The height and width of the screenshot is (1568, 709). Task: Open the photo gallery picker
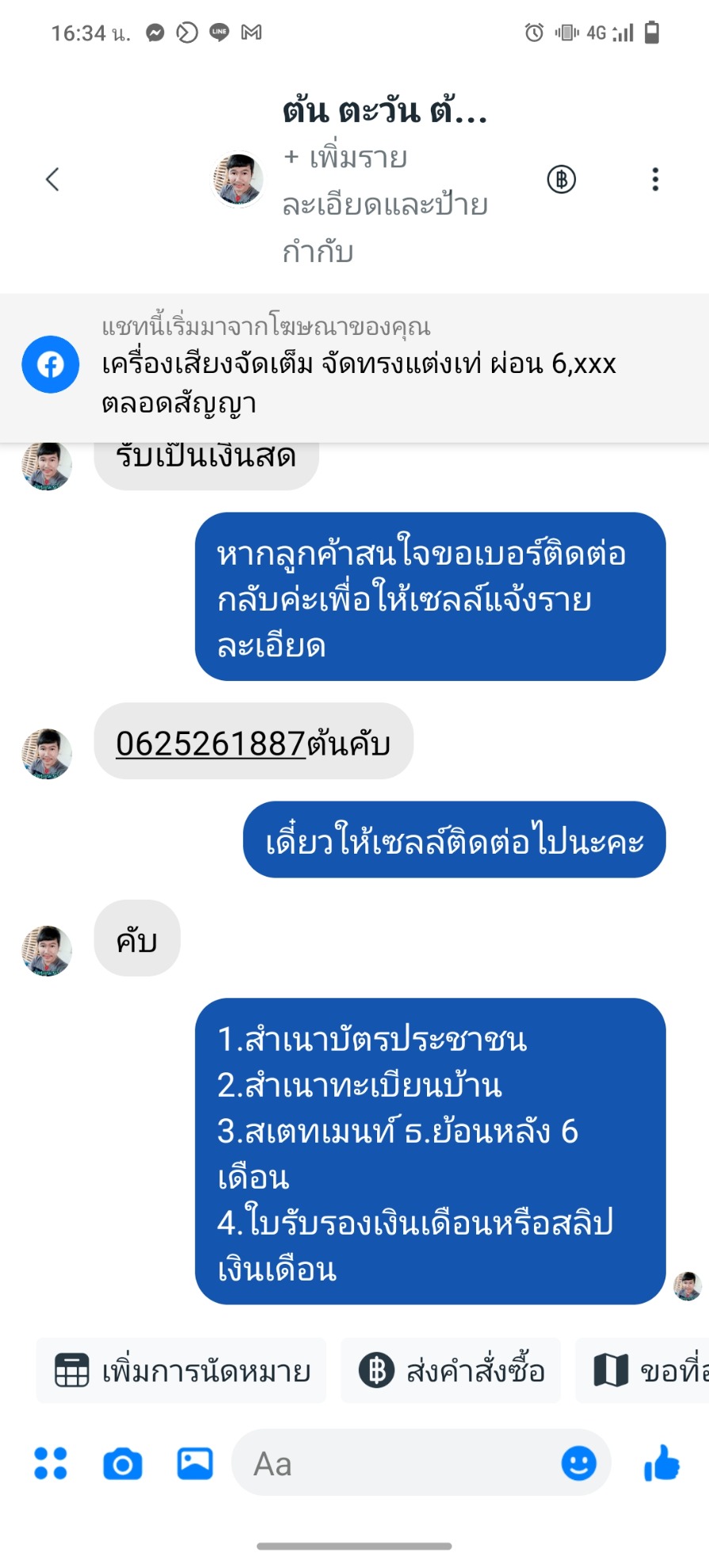[x=195, y=1463]
